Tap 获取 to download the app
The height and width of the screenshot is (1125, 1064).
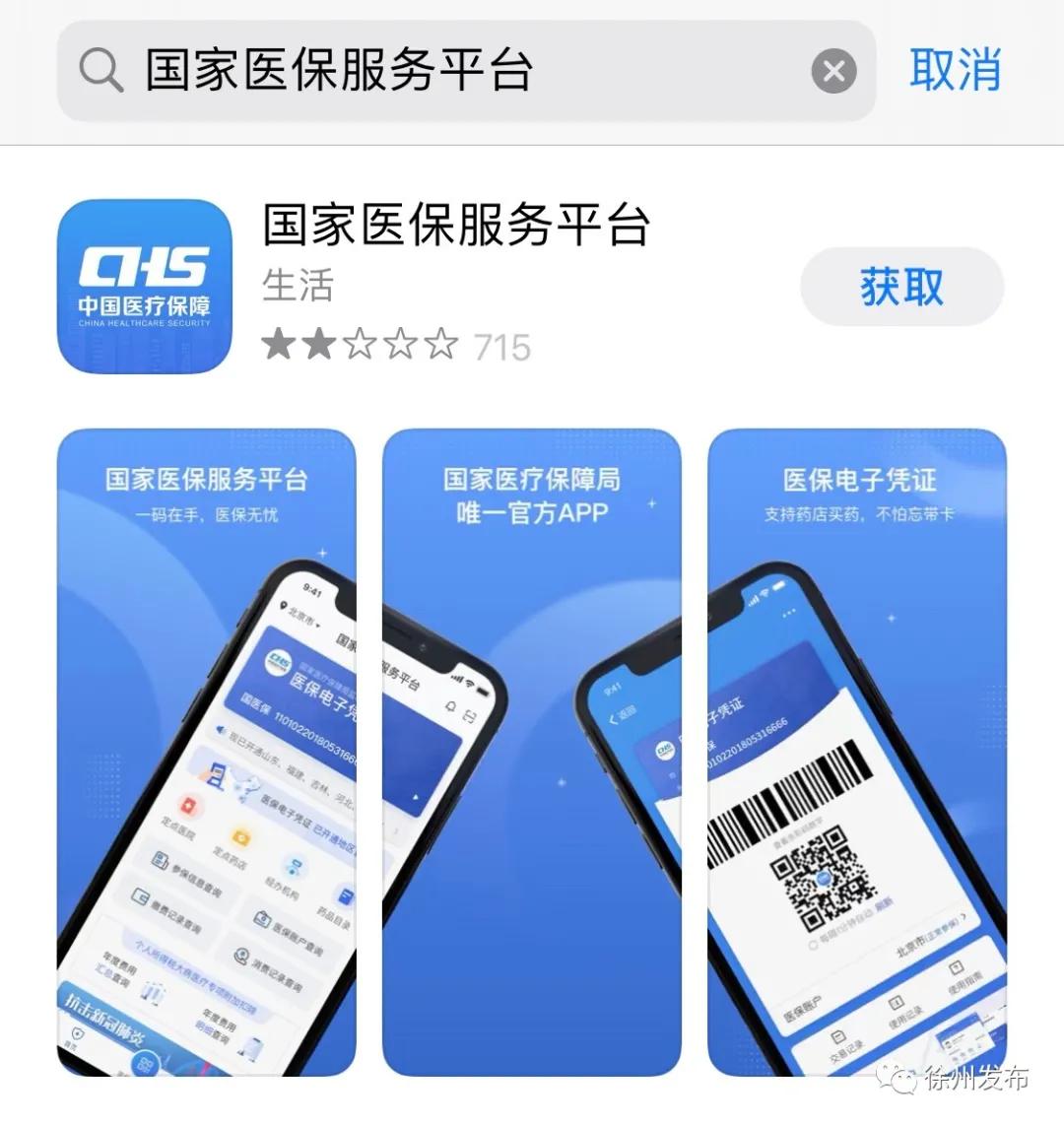point(901,287)
